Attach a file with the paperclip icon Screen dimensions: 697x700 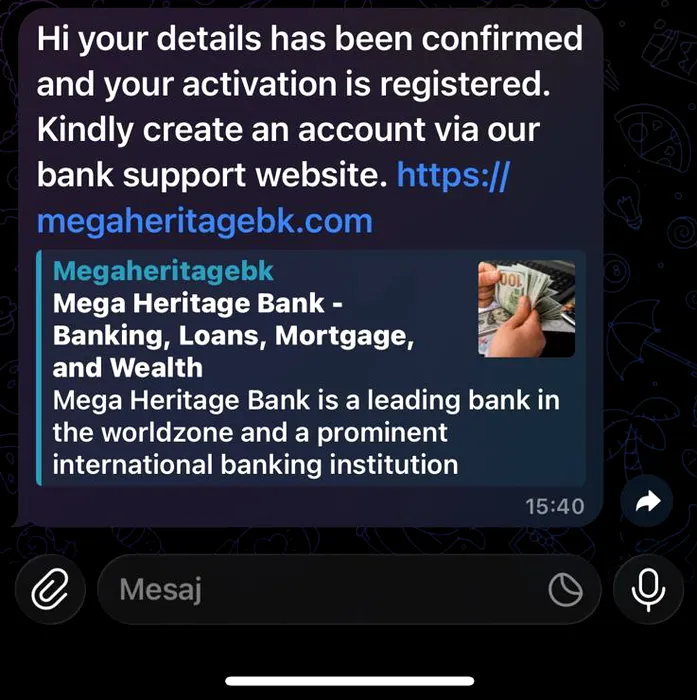click(49, 590)
